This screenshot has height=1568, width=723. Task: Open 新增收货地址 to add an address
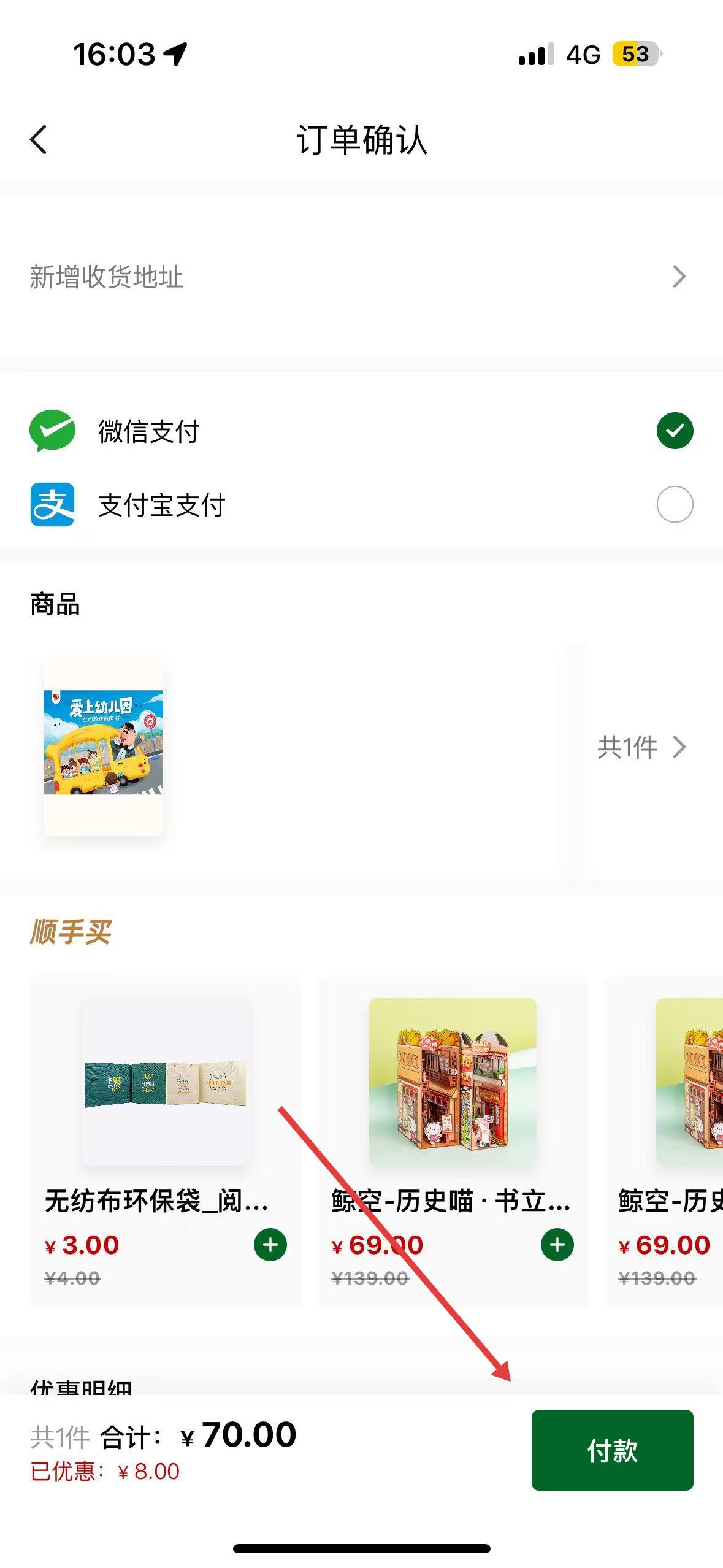pos(361,277)
